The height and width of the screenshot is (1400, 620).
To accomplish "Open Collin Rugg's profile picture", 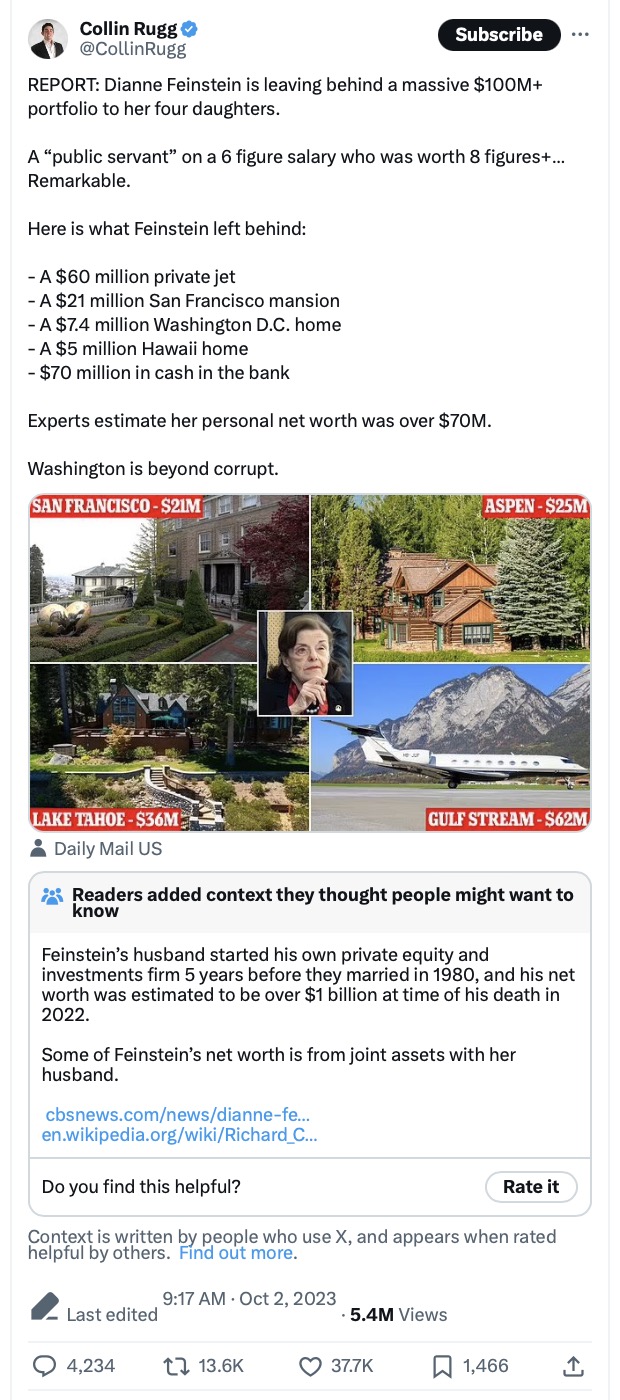I will (x=47, y=39).
